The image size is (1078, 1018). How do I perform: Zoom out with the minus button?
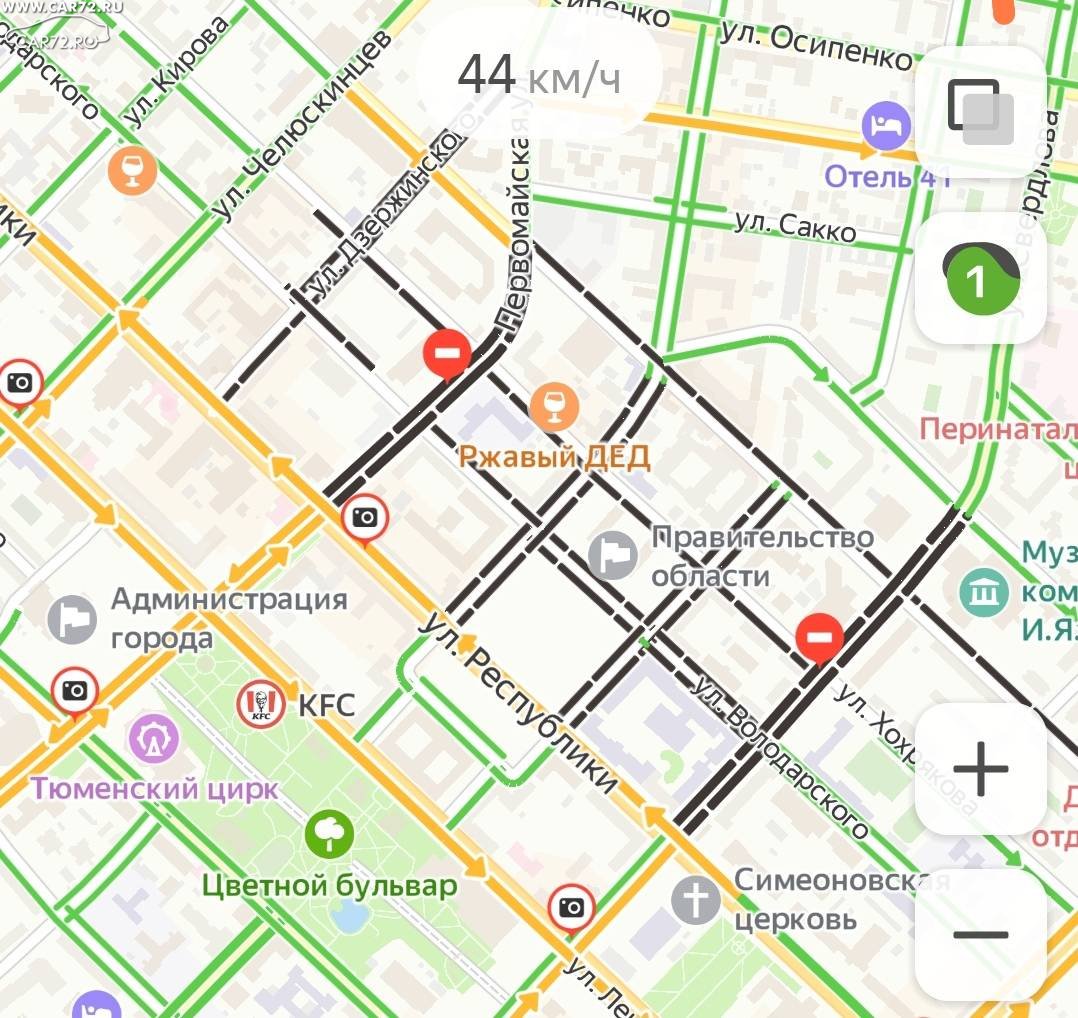[980, 935]
